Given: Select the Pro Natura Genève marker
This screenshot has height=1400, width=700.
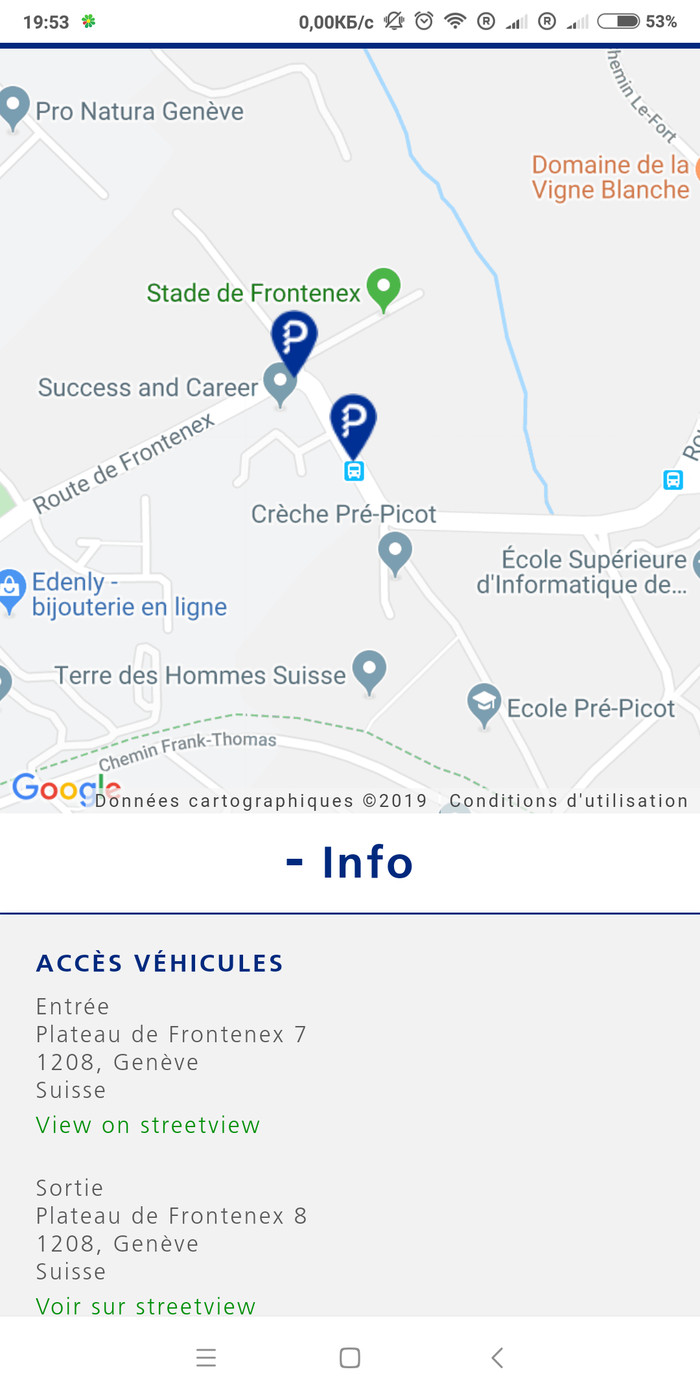Looking at the screenshot, I should pos(14,106).
